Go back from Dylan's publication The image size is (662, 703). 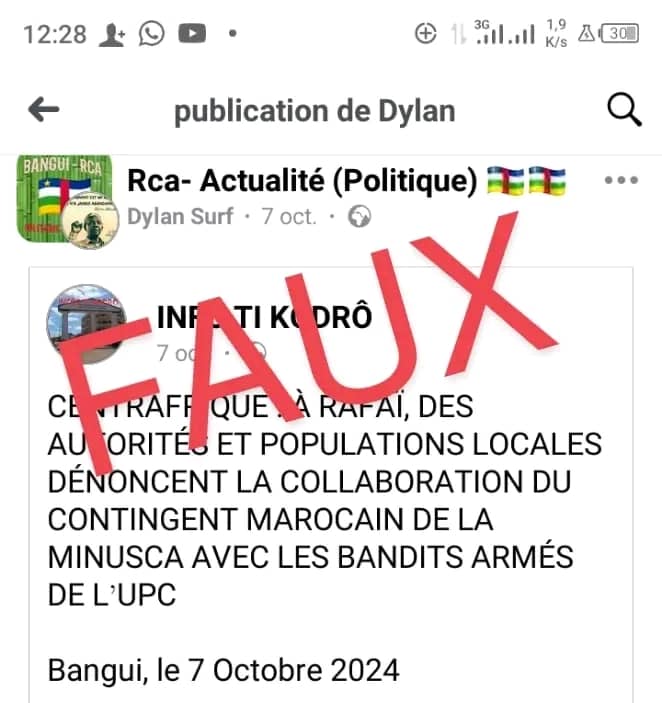click(x=44, y=111)
